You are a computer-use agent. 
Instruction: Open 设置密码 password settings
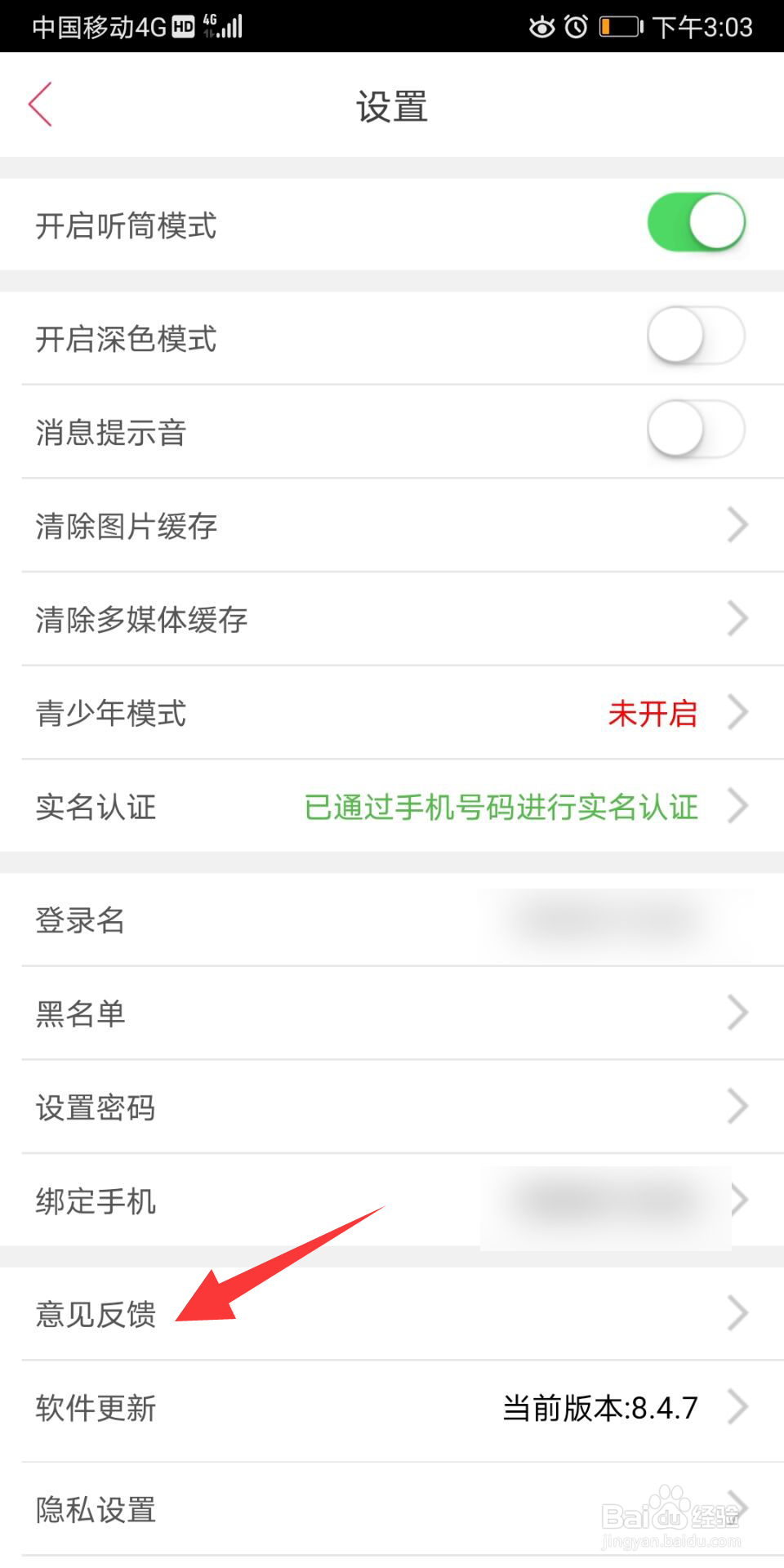pyautogui.click(x=392, y=1107)
